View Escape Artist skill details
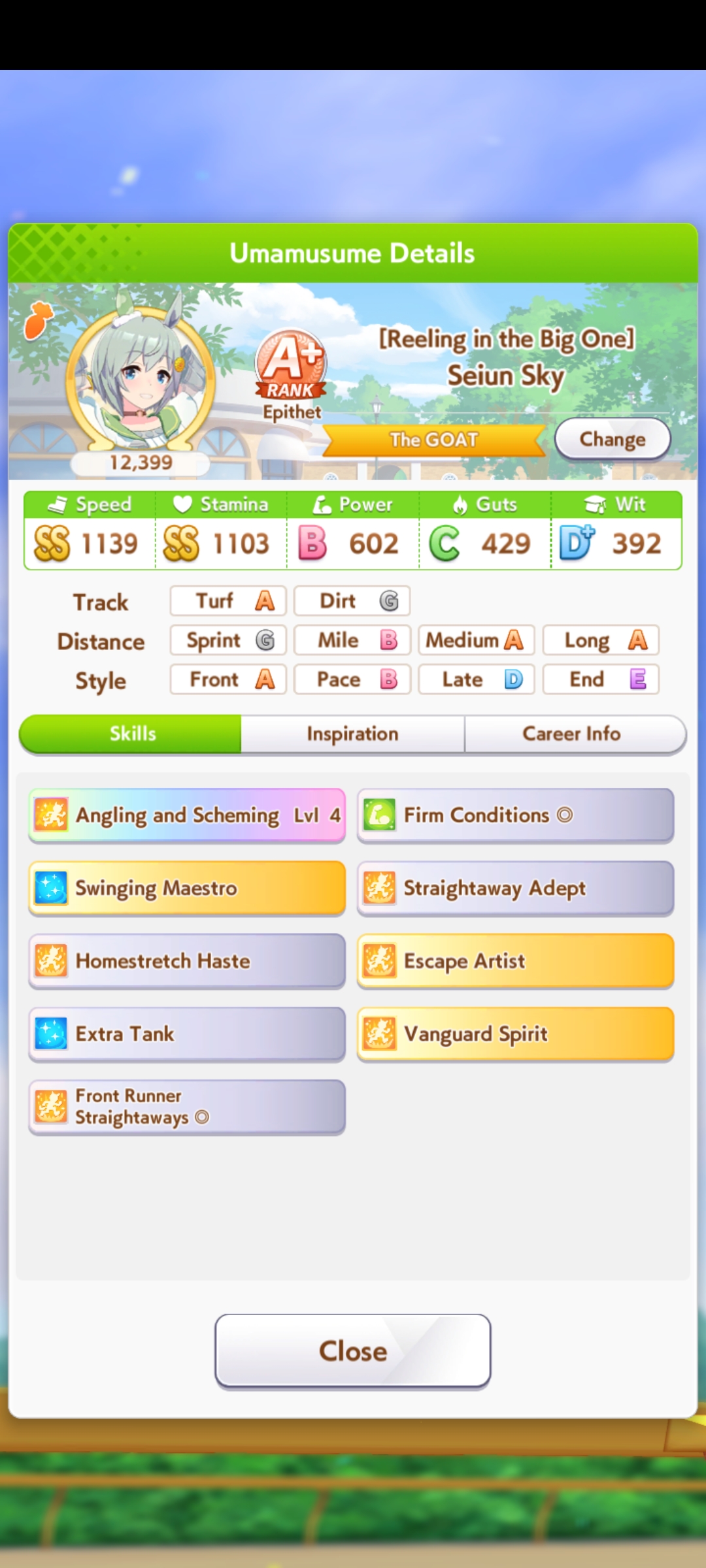706x1568 pixels. point(515,961)
